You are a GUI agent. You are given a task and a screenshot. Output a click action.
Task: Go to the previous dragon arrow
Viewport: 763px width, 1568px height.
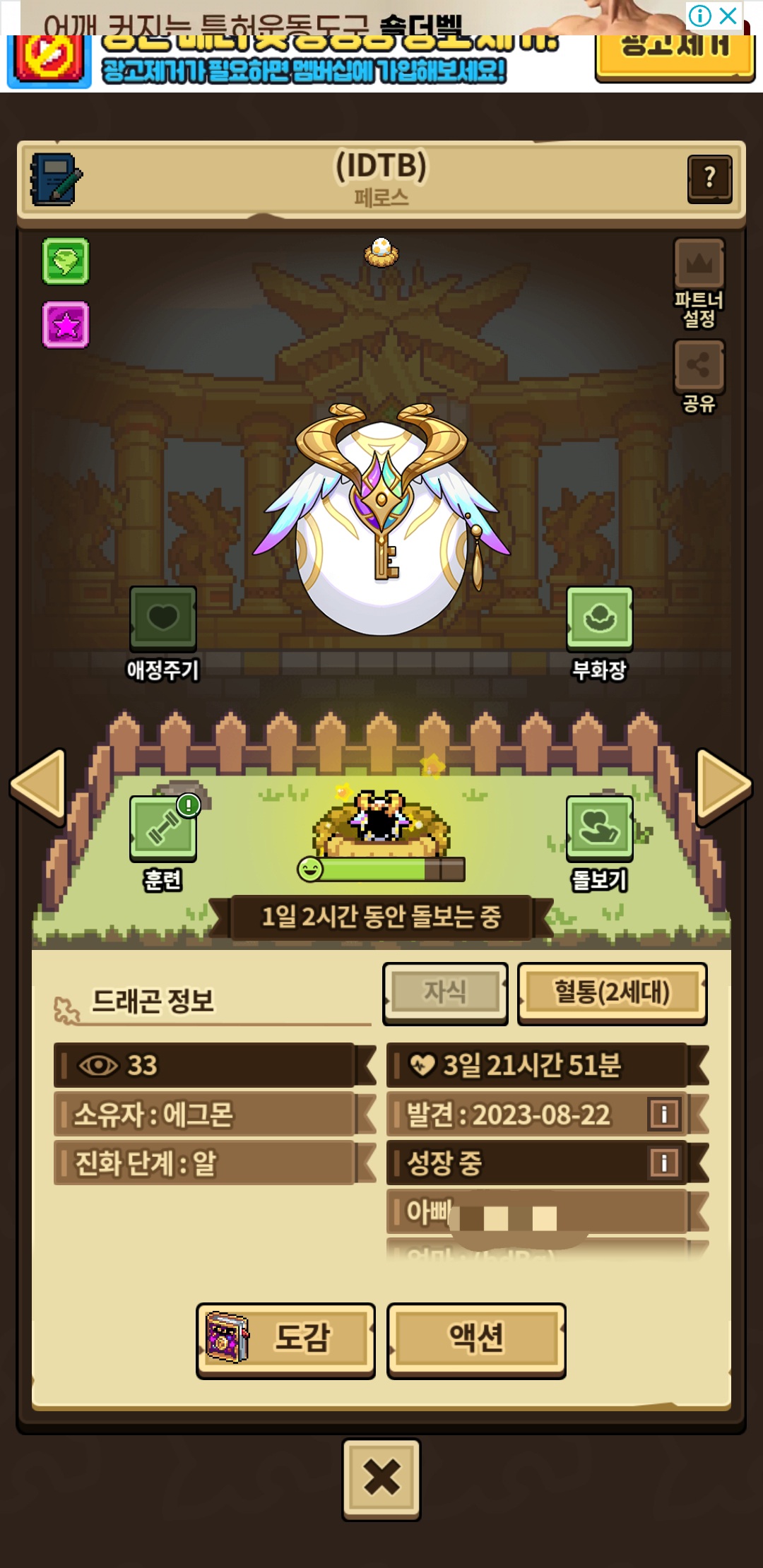click(x=39, y=785)
